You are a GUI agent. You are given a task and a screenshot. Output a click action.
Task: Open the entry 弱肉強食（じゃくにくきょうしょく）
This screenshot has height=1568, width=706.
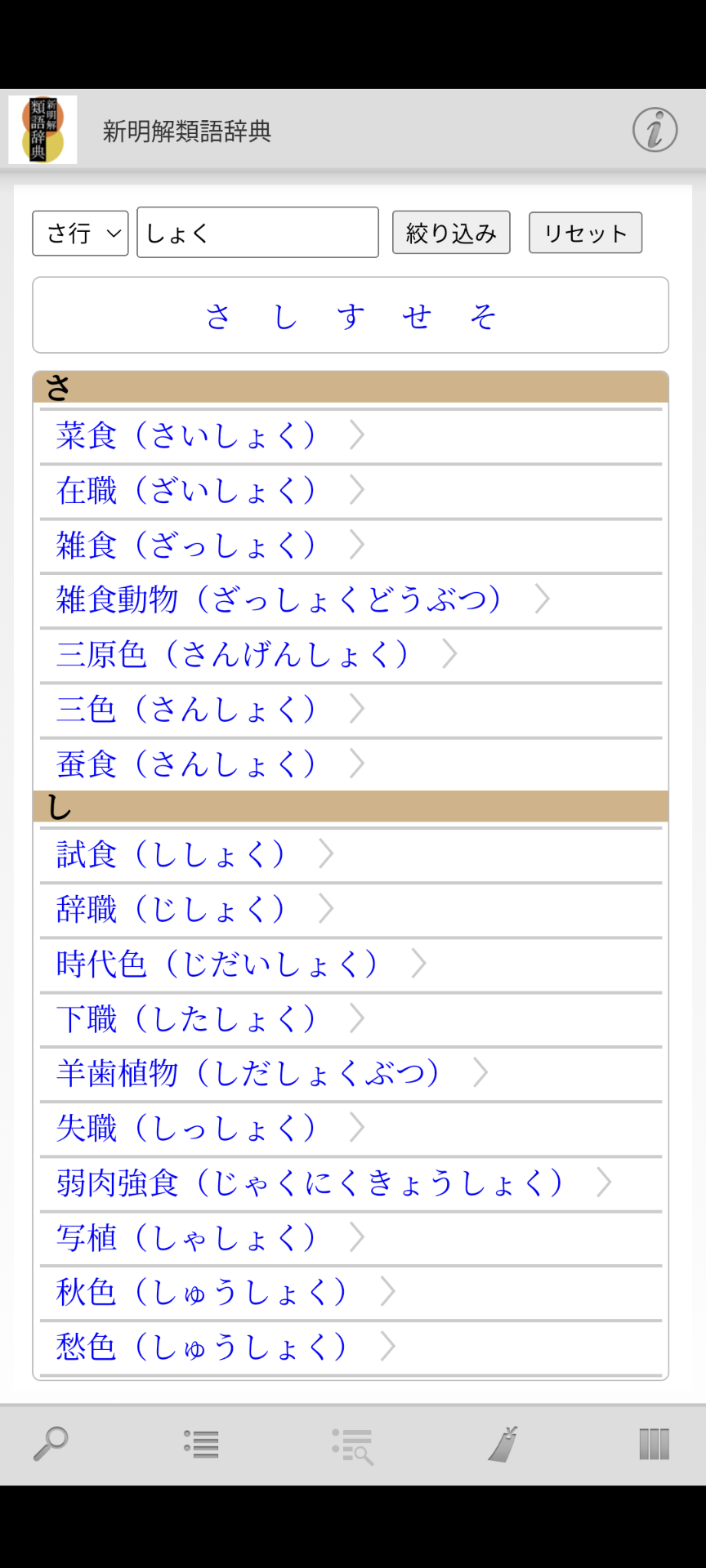[351, 1183]
